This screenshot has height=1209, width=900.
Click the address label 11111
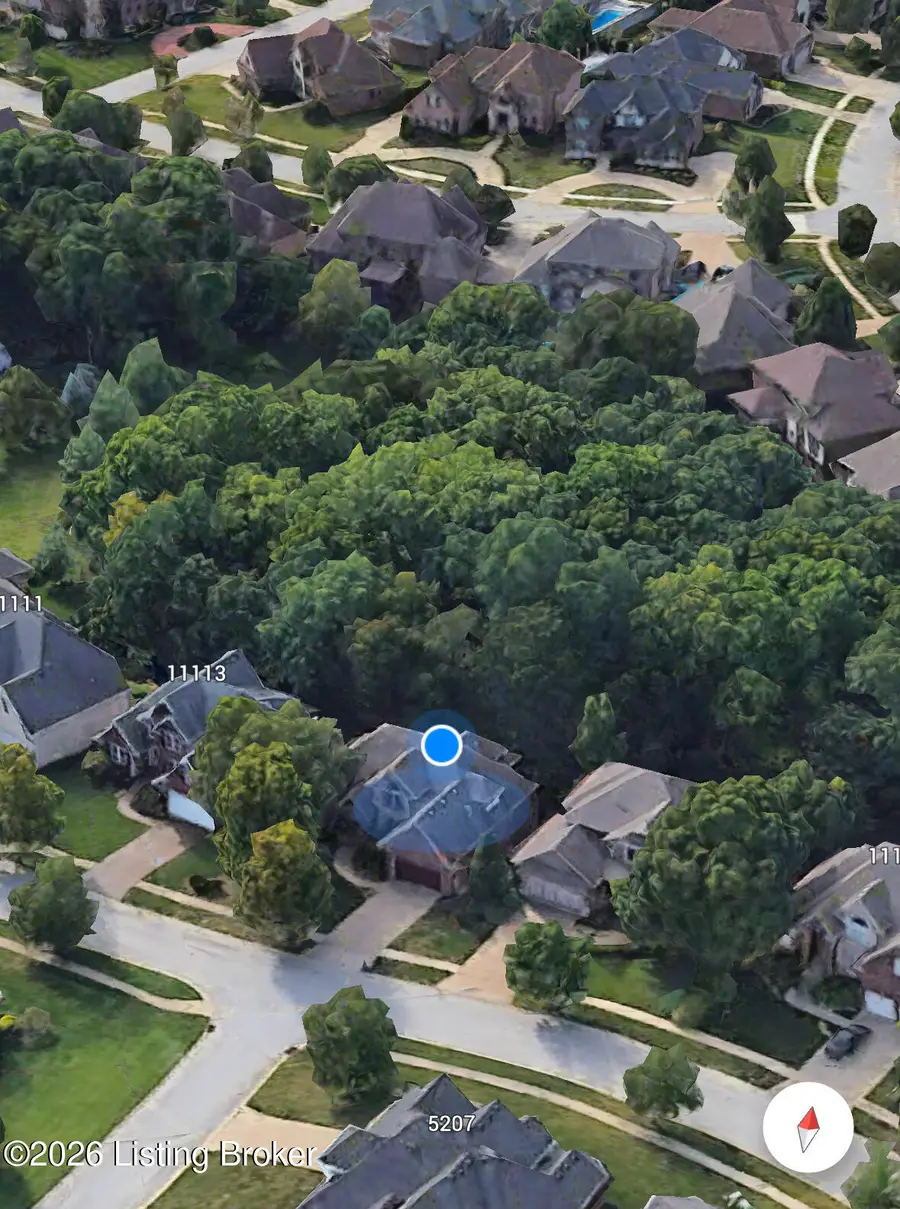click(x=20, y=604)
